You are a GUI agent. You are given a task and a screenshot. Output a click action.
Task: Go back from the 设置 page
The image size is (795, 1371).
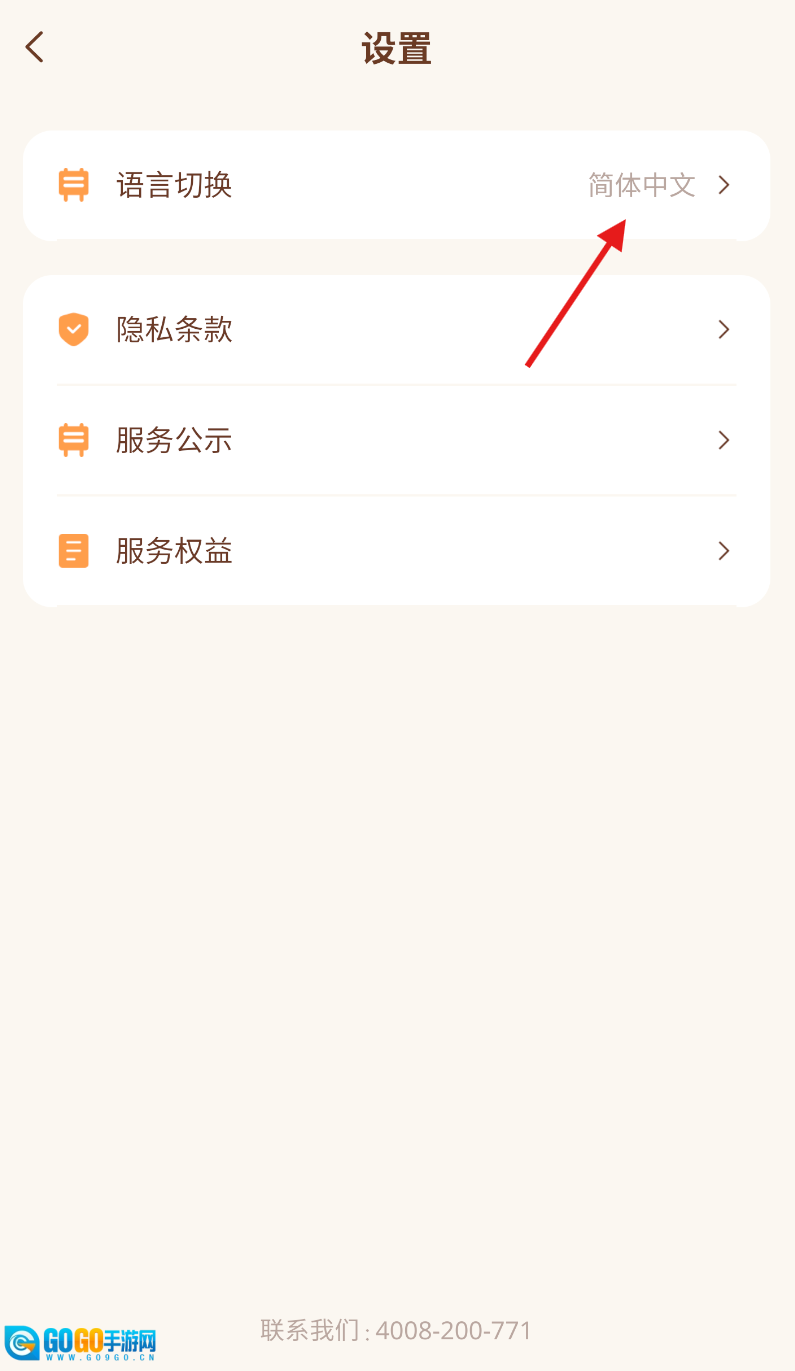[36, 47]
